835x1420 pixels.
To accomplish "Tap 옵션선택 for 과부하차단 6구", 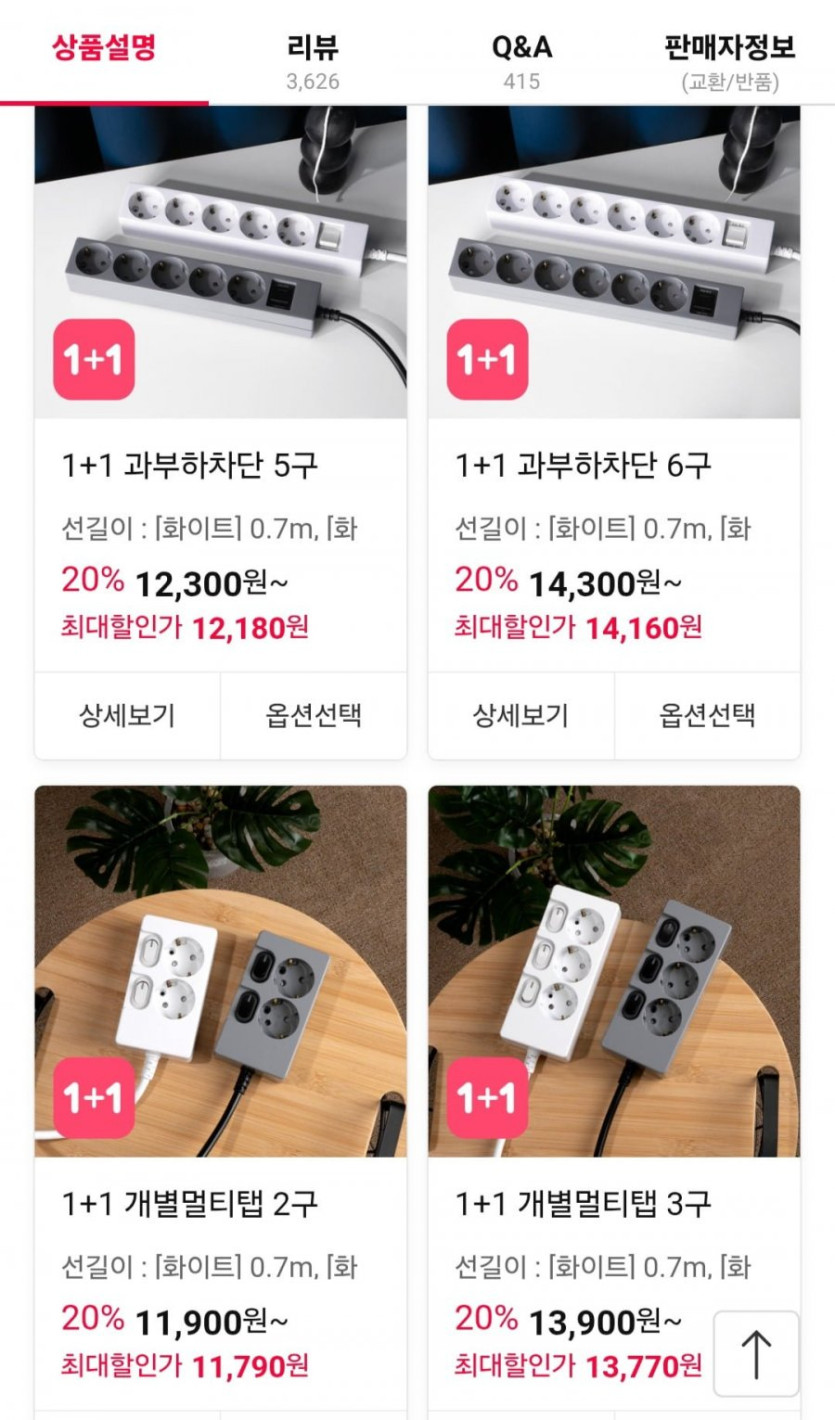I will tap(707, 716).
